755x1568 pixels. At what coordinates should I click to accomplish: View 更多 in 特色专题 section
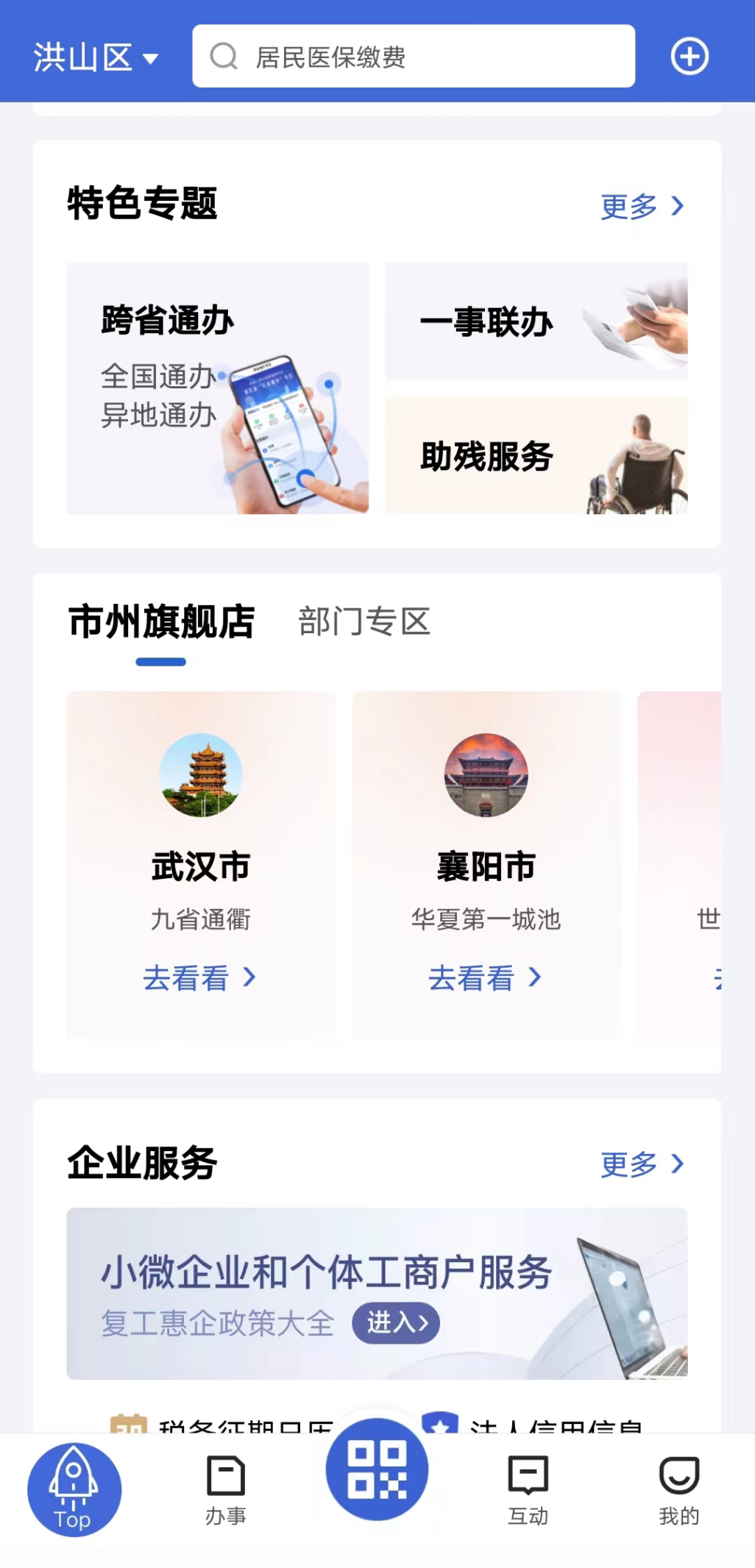tap(642, 207)
